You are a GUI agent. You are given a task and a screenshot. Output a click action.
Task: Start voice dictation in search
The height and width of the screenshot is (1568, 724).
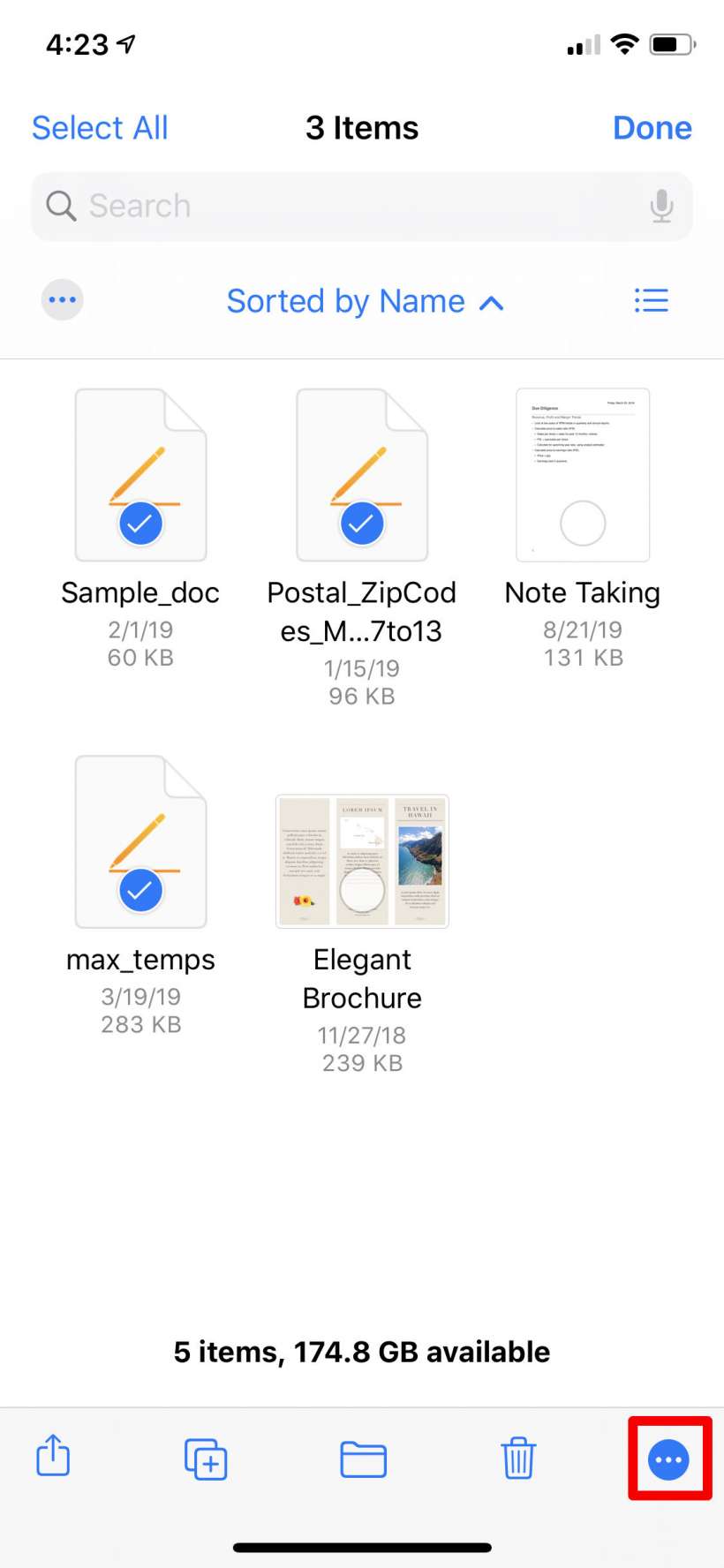[661, 207]
